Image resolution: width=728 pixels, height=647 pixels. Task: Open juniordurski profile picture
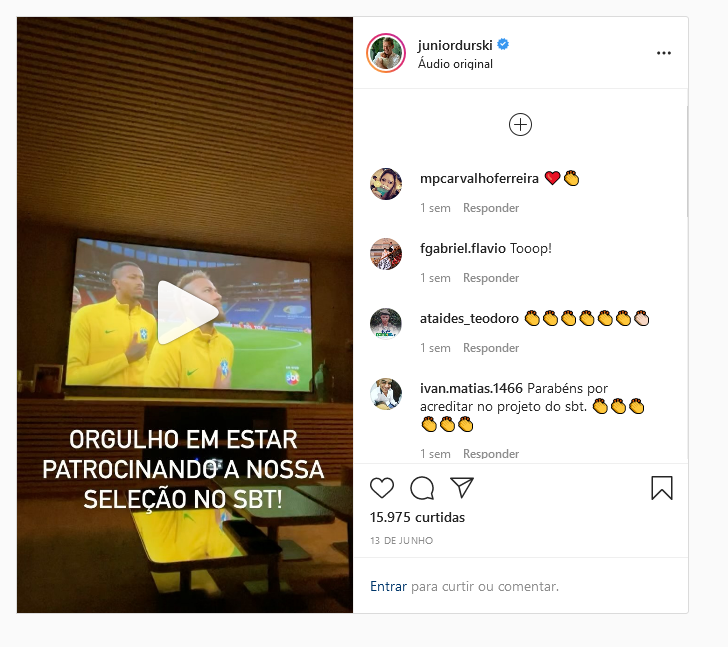pos(385,53)
